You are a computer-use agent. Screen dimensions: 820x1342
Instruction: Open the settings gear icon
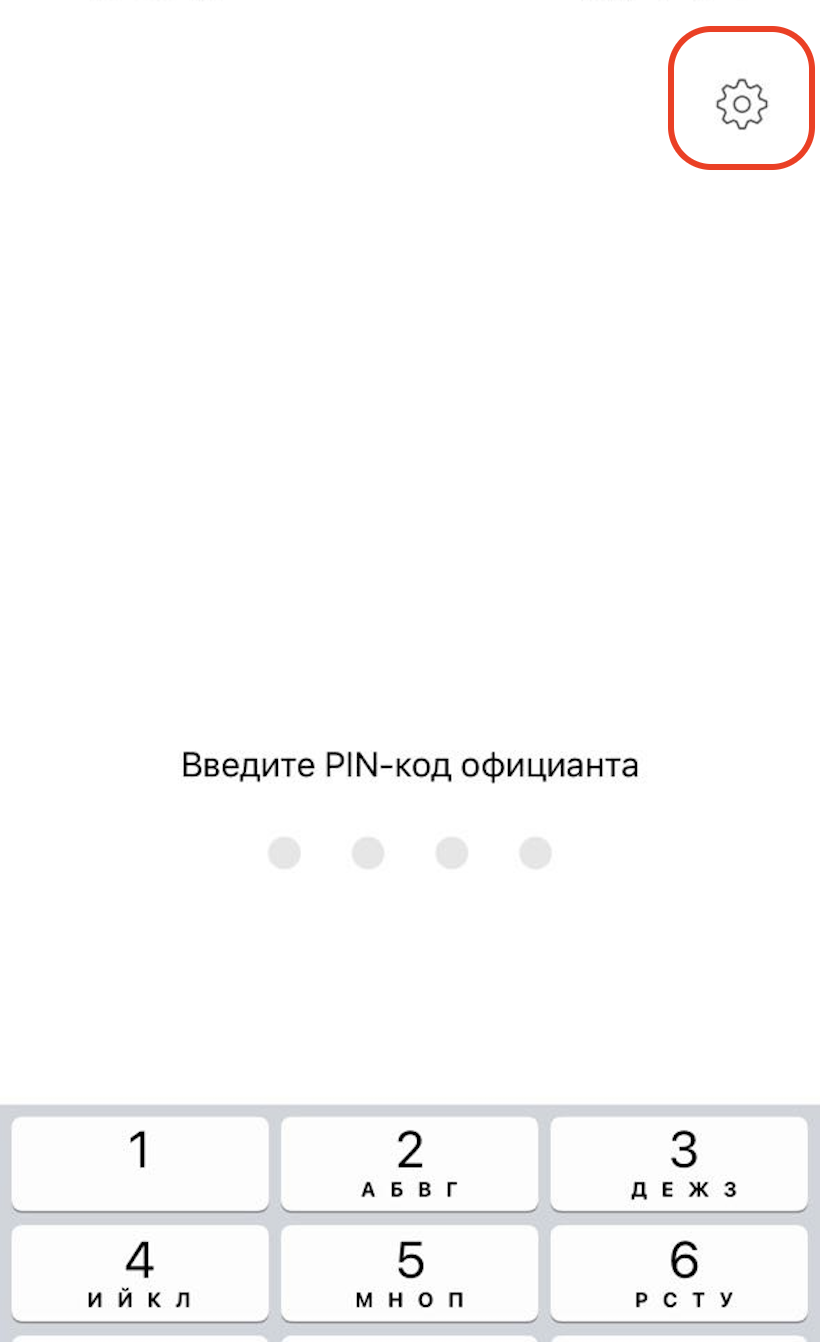(741, 103)
